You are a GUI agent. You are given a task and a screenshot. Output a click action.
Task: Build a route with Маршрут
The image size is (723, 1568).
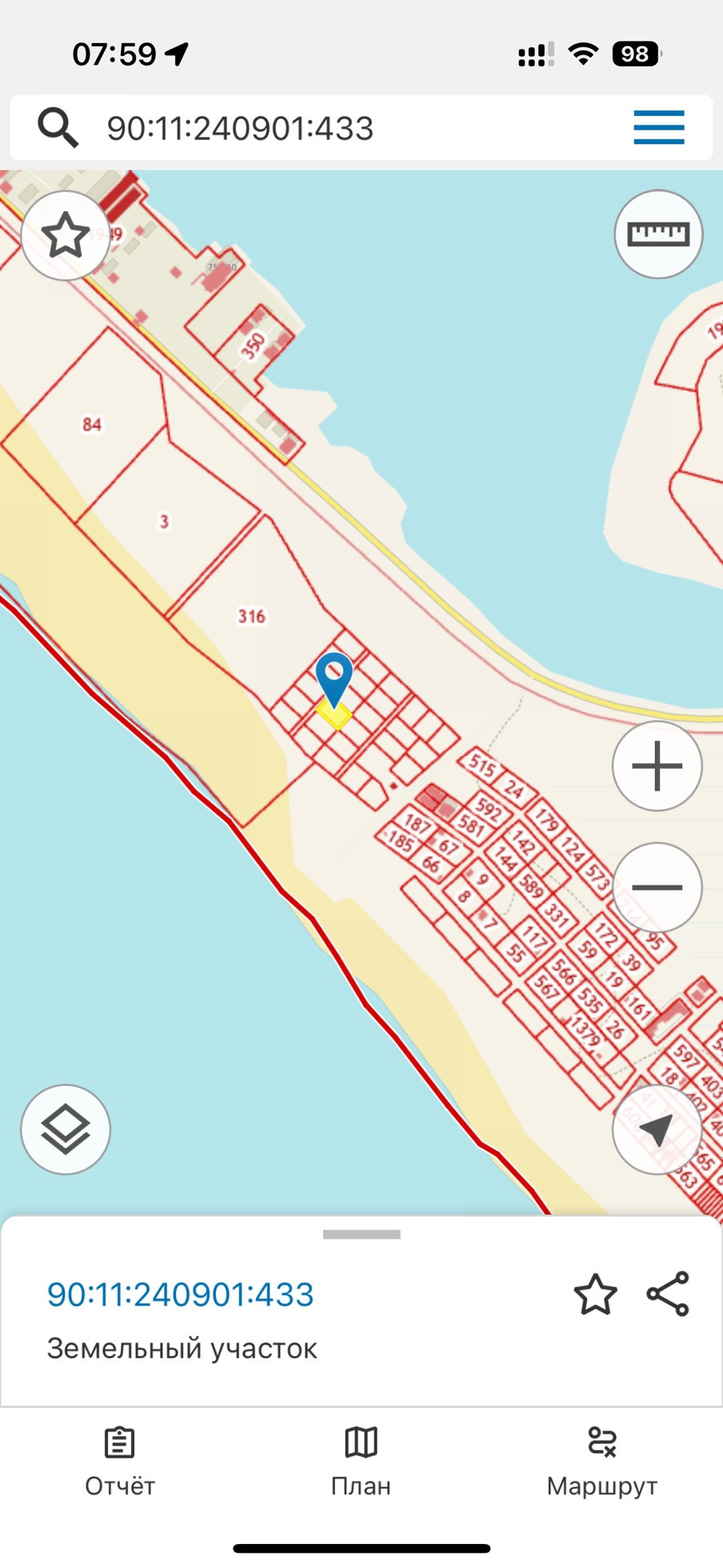tap(601, 1462)
